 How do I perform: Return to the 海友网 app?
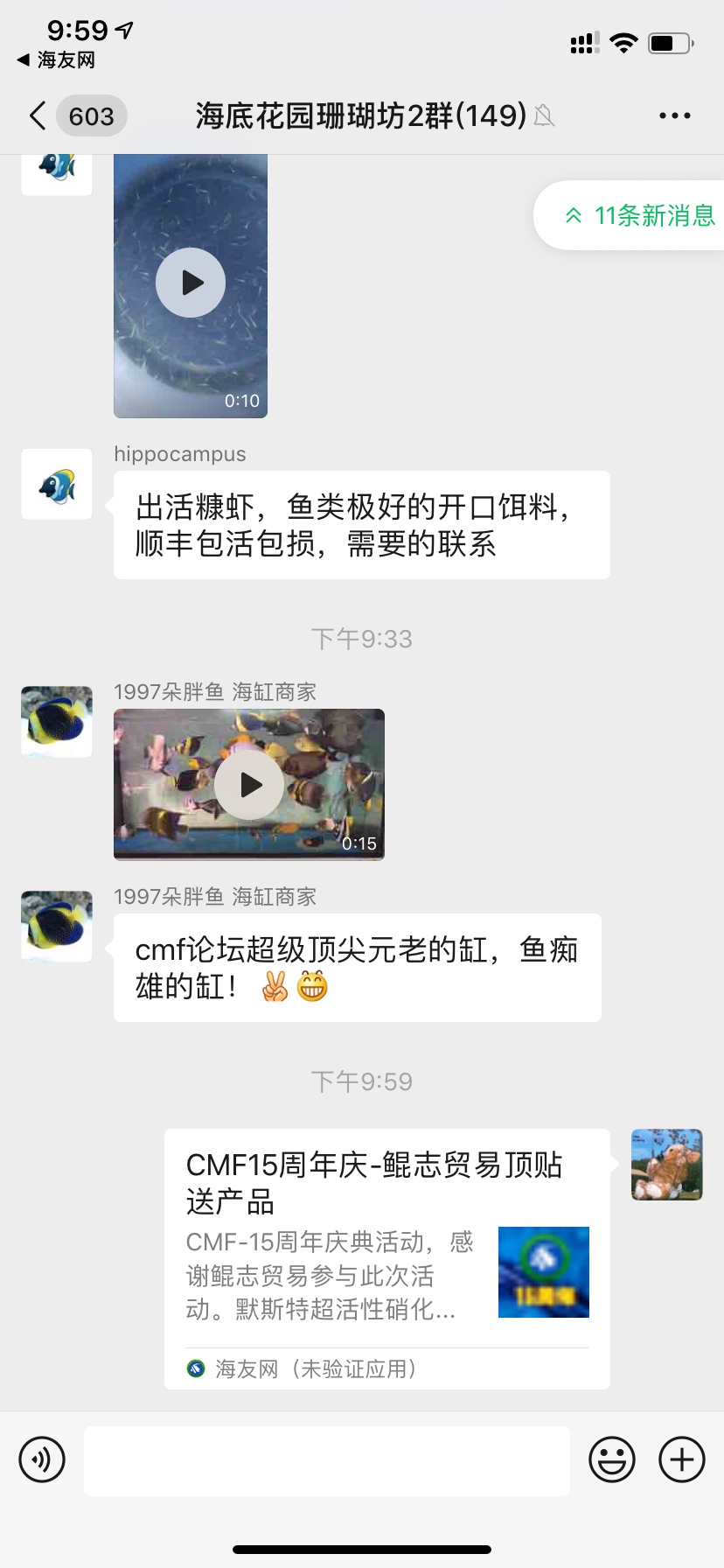coord(57,59)
